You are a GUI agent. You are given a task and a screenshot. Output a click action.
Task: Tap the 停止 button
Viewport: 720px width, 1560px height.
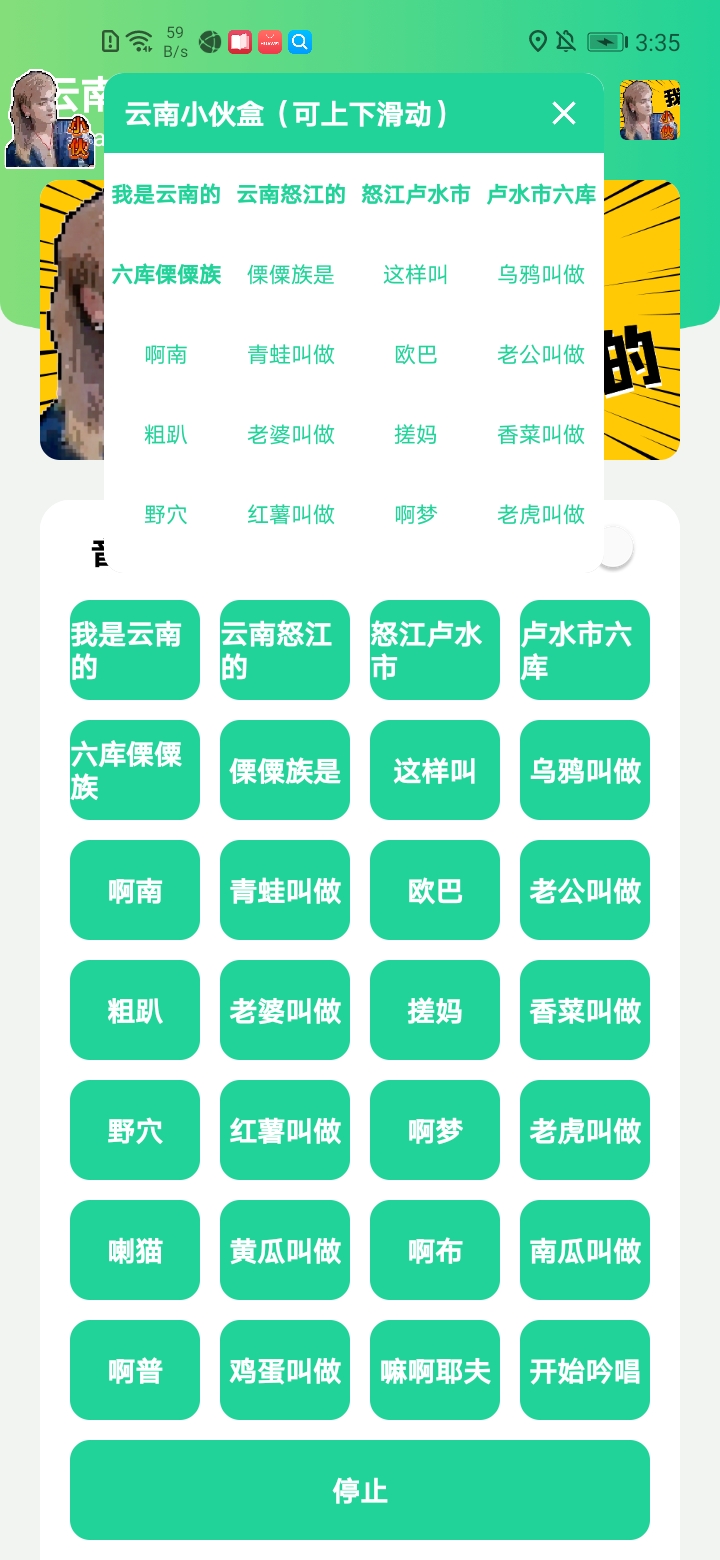point(360,1490)
